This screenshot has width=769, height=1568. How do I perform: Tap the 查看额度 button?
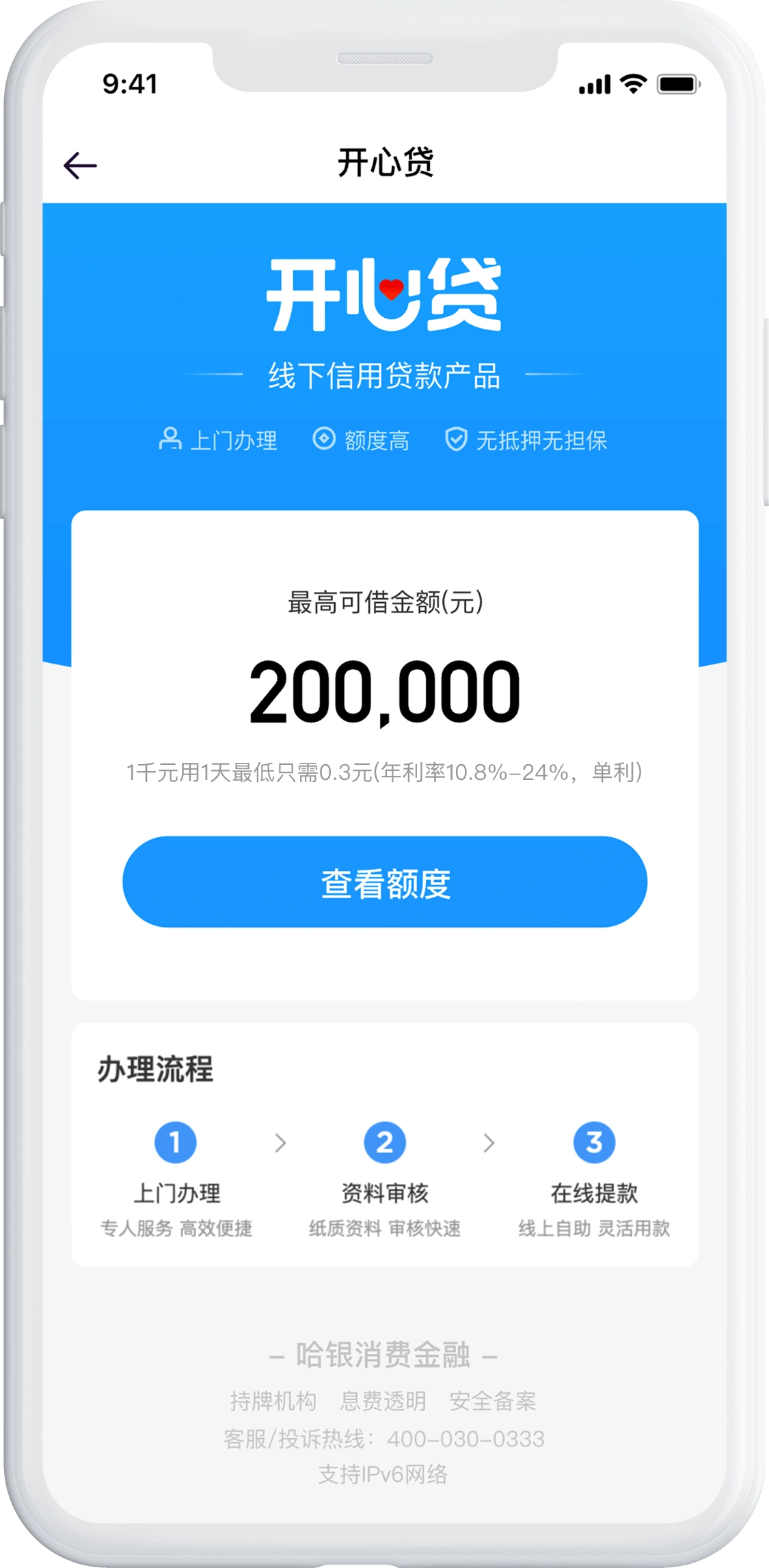pyautogui.click(x=384, y=882)
